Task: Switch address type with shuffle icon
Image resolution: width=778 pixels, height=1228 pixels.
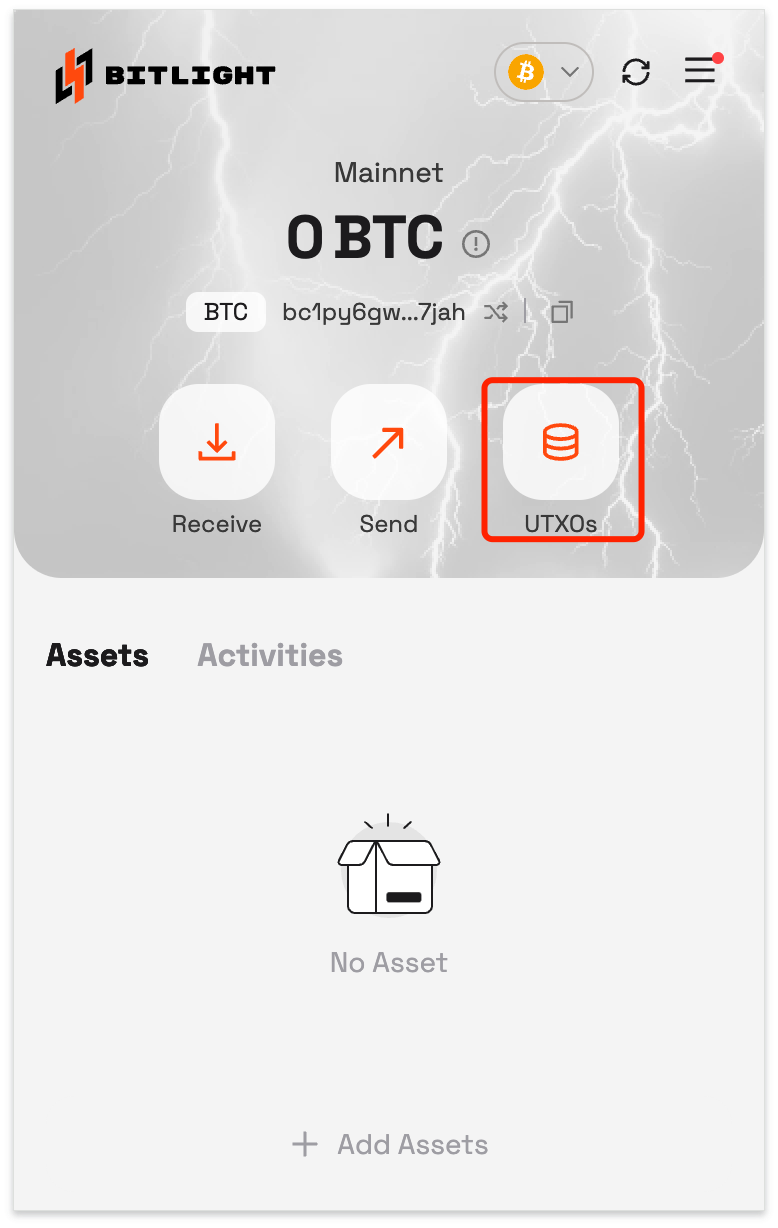Action: (496, 312)
